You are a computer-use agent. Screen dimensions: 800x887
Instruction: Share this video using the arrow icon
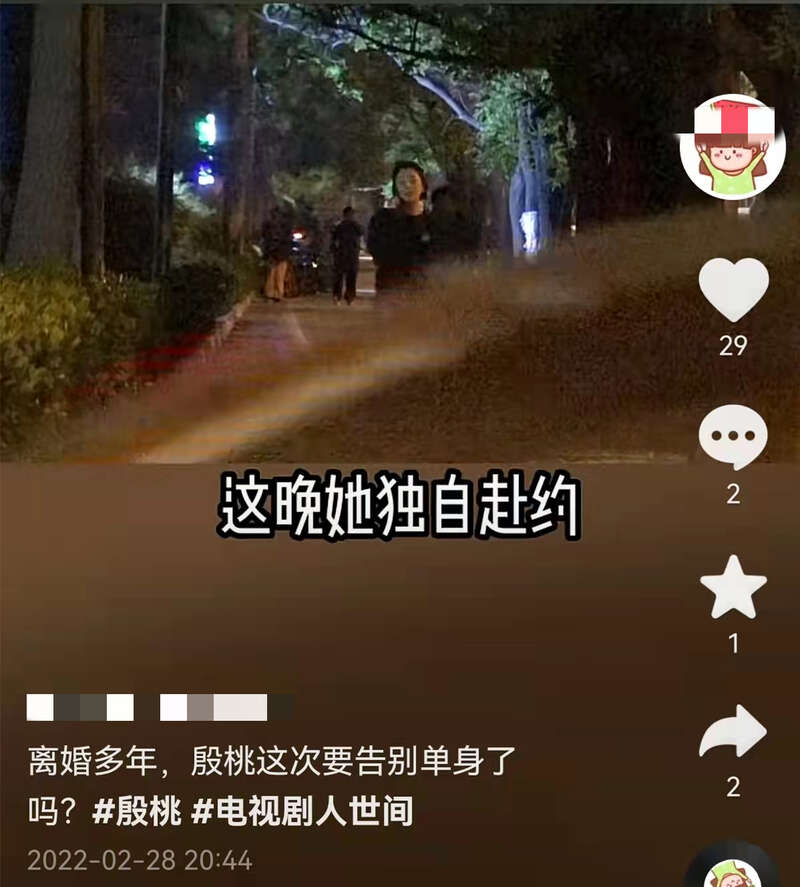[x=732, y=735]
